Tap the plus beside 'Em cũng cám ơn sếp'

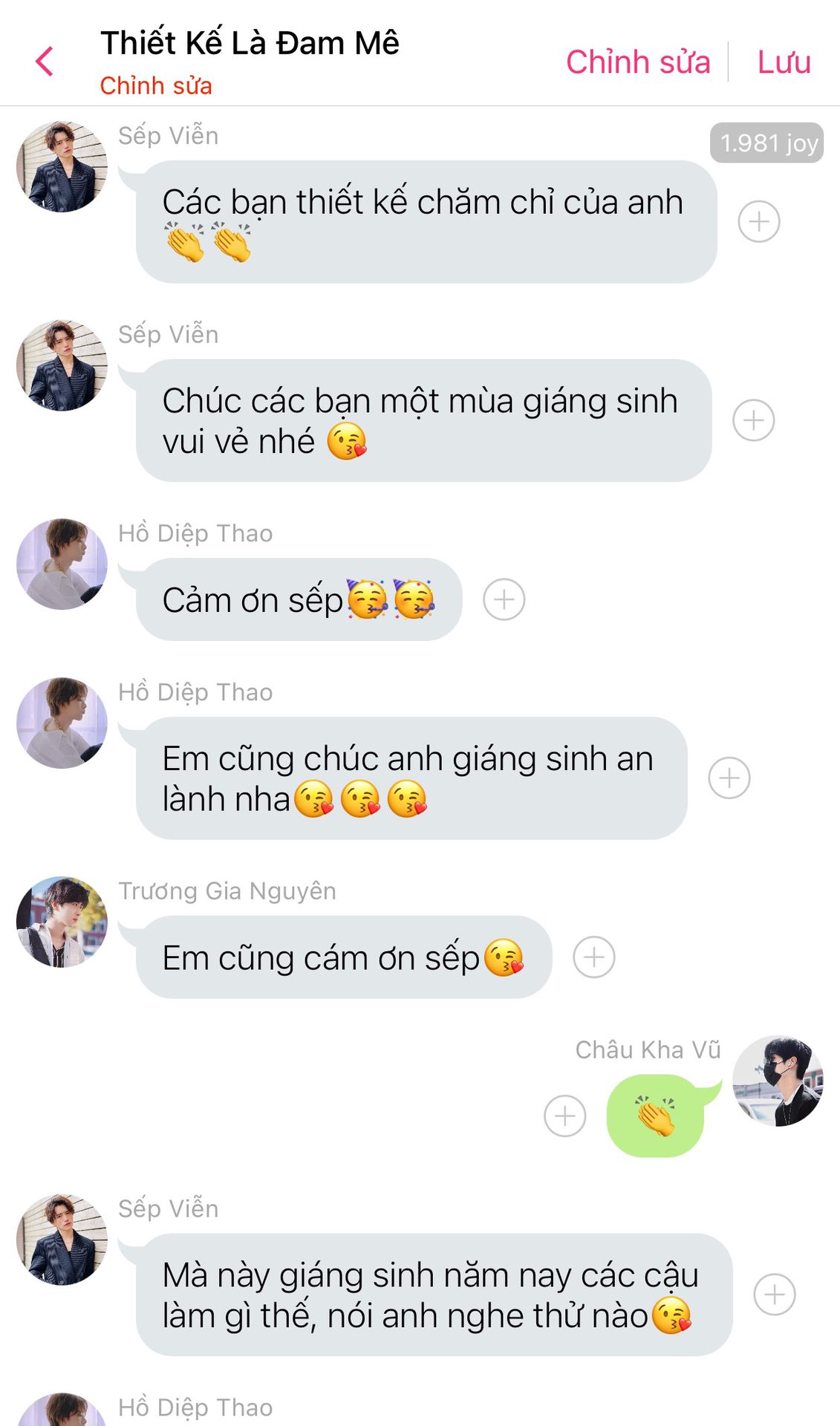593,957
